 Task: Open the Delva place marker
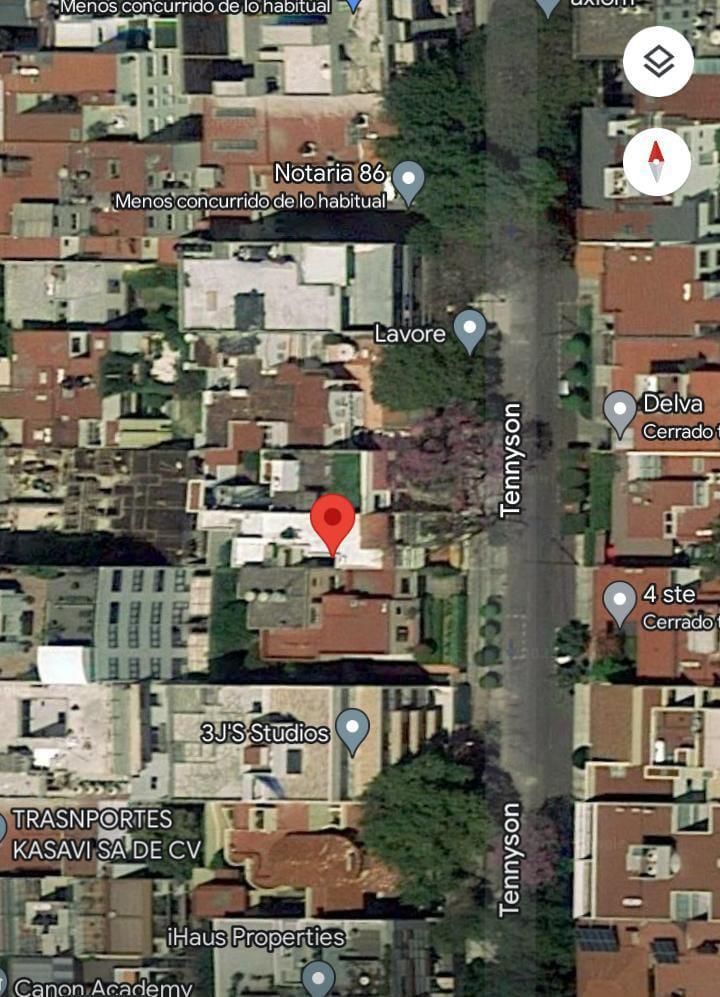coord(620,411)
